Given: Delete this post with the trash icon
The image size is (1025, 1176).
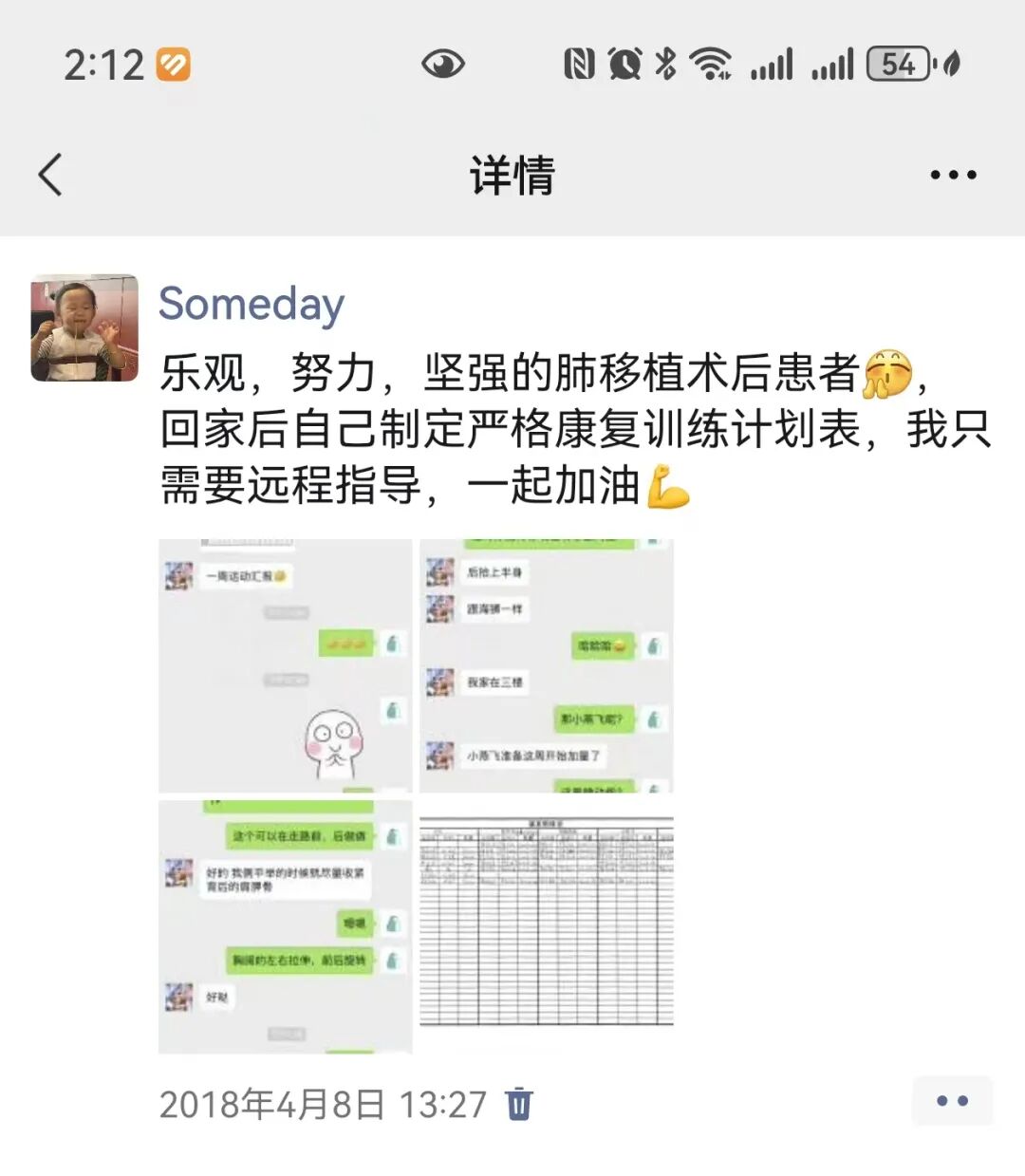Looking at the screenshot, I should pyautogui.click(x=519, y=1104).
